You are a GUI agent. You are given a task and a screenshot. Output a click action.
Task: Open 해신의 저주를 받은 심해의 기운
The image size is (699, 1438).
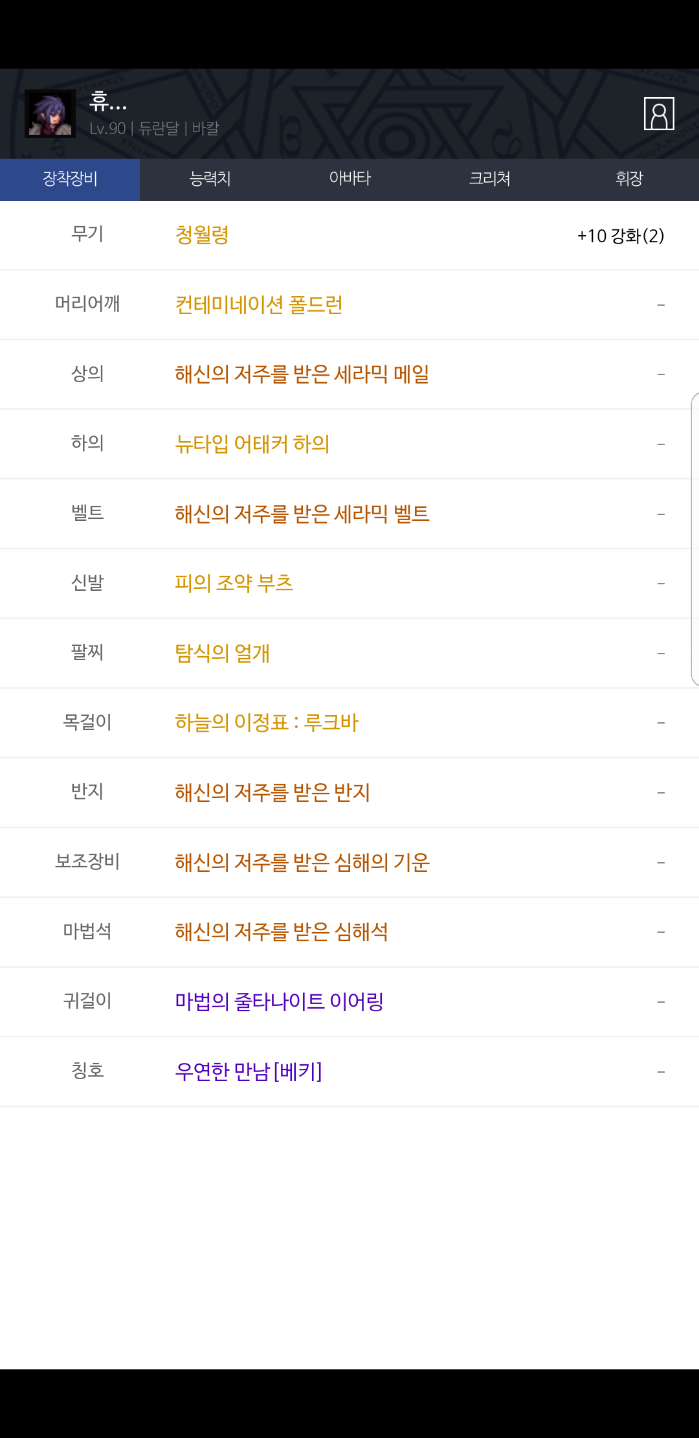(x=302, y=862)
